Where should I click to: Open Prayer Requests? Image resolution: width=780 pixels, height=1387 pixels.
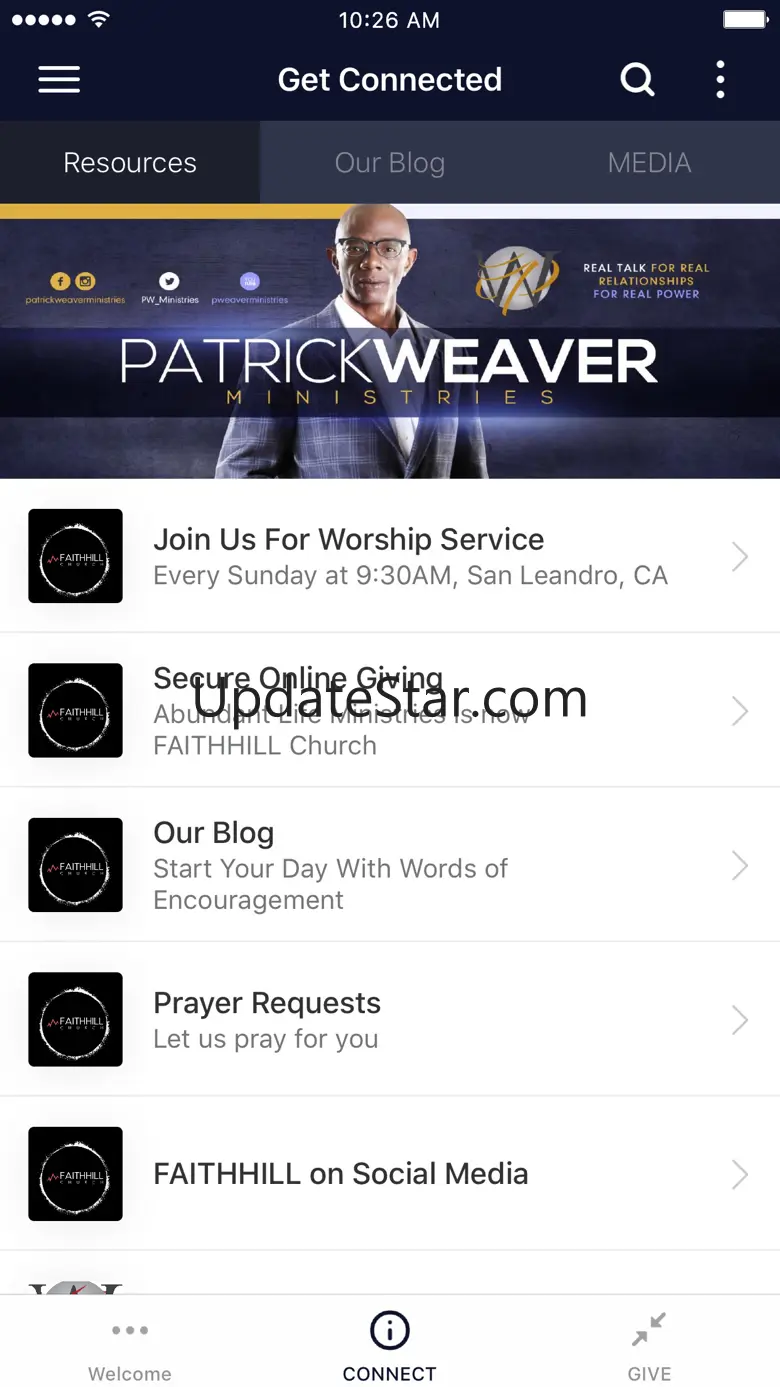(390, 1020)
